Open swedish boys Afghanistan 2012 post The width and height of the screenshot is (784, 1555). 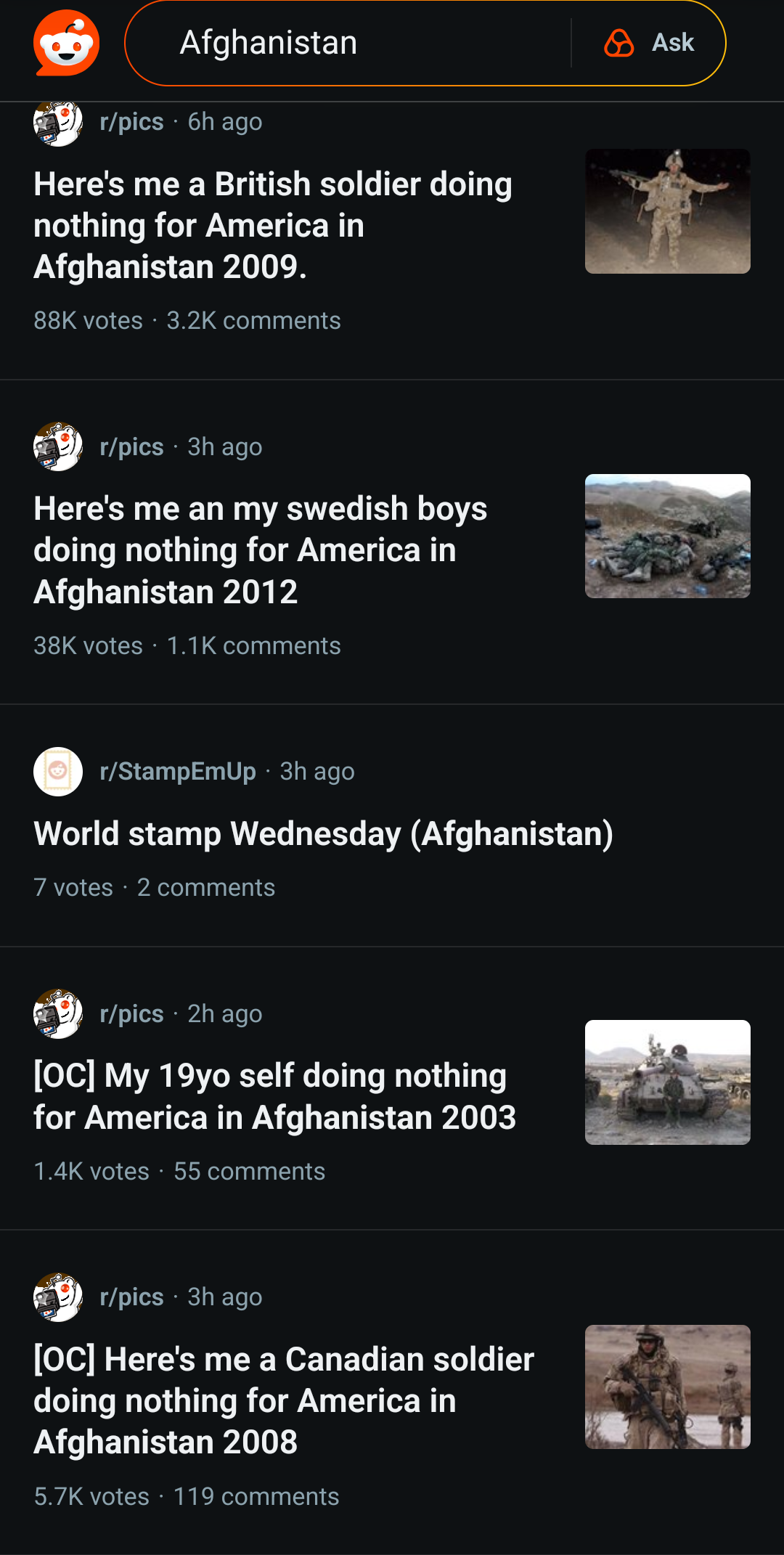(x=260, y=550)
